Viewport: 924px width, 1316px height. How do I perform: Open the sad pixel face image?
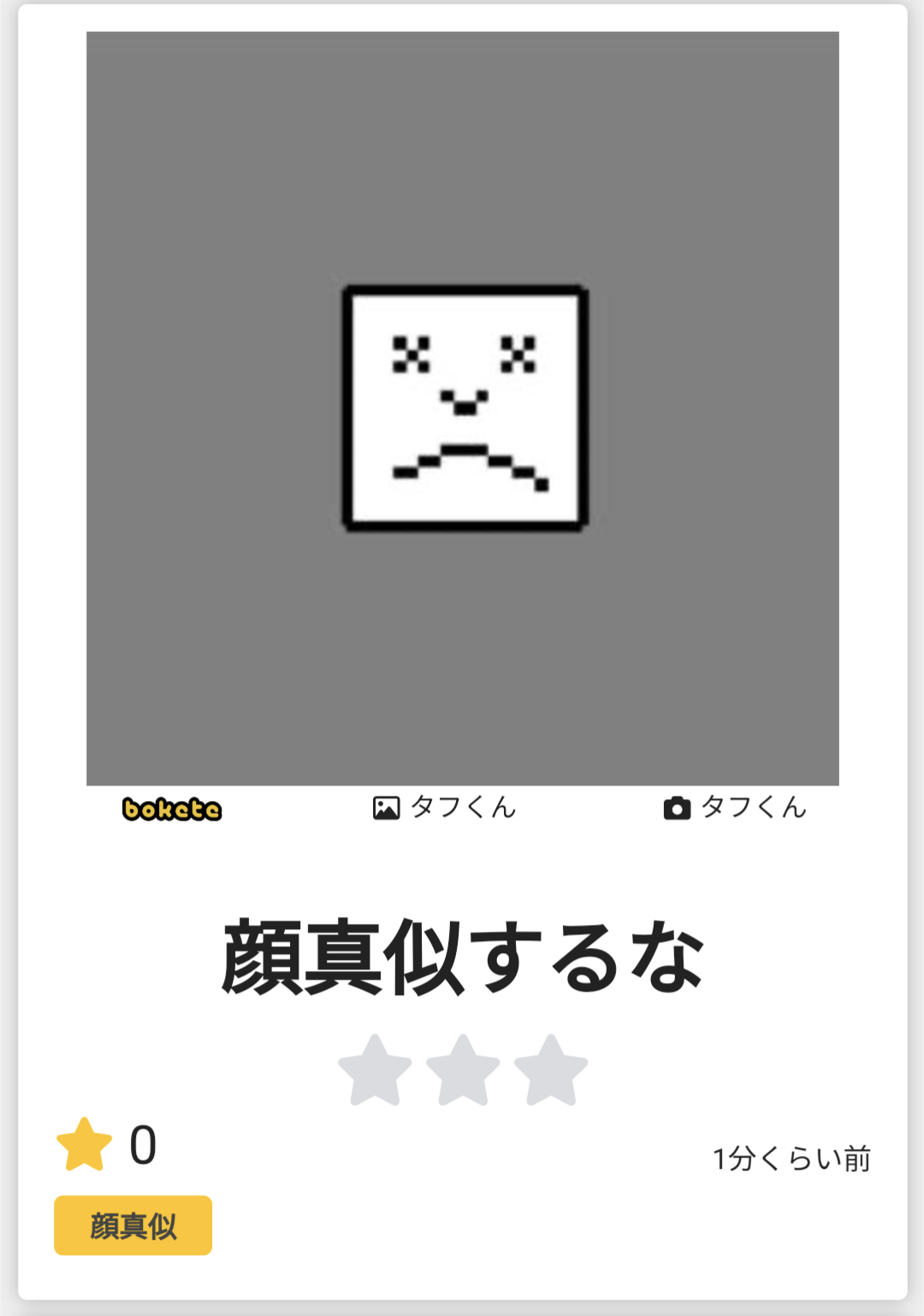coord(463,408)
